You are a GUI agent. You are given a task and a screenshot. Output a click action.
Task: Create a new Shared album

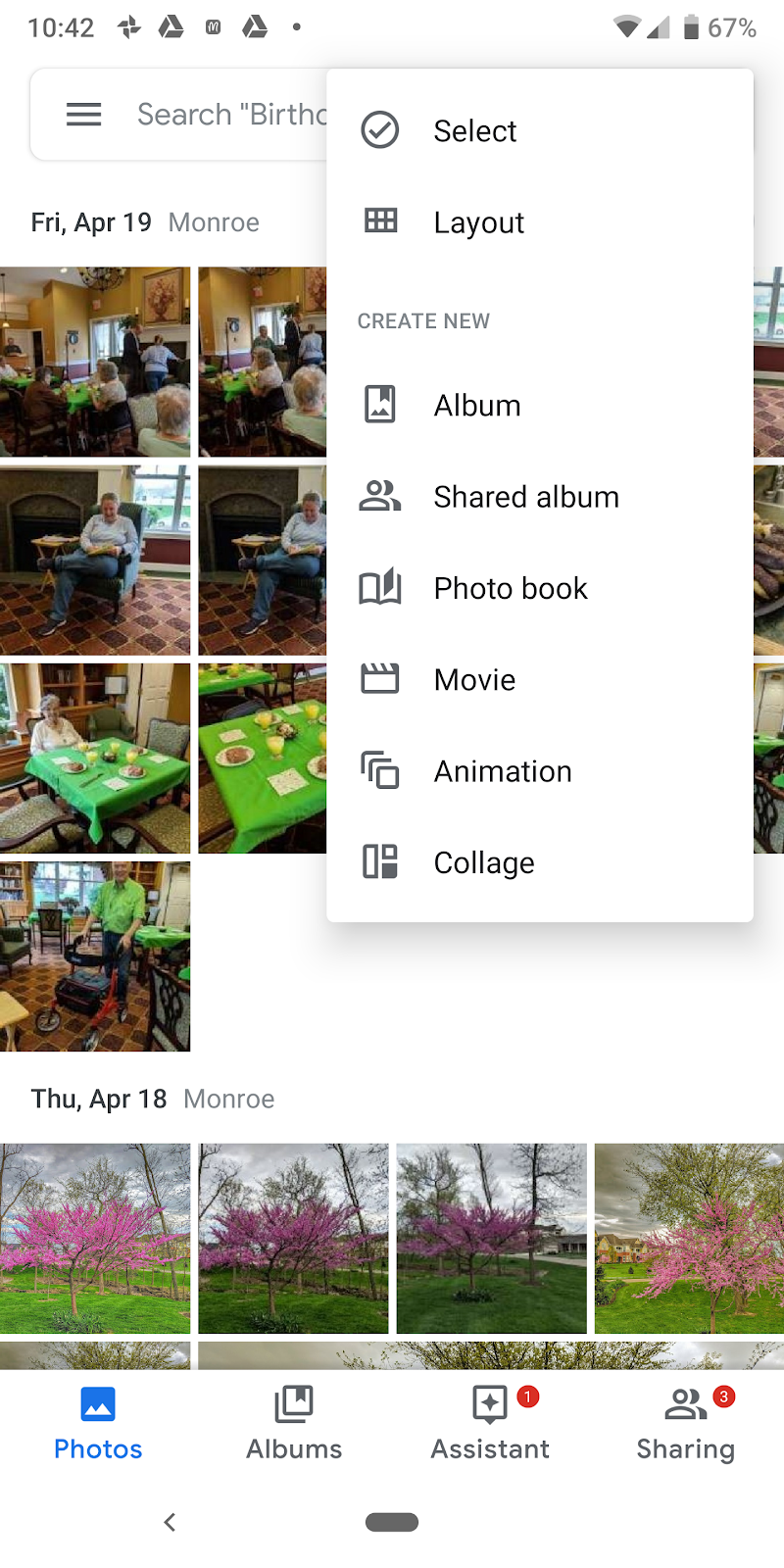tap(525, 497)
